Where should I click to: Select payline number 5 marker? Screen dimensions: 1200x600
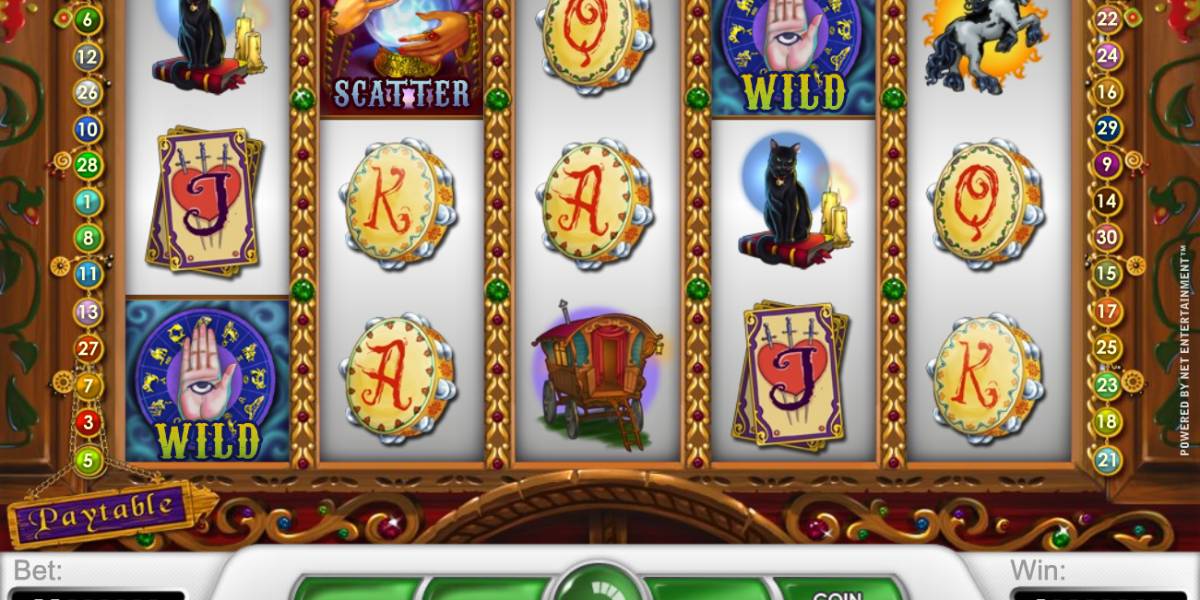[89, 461]
